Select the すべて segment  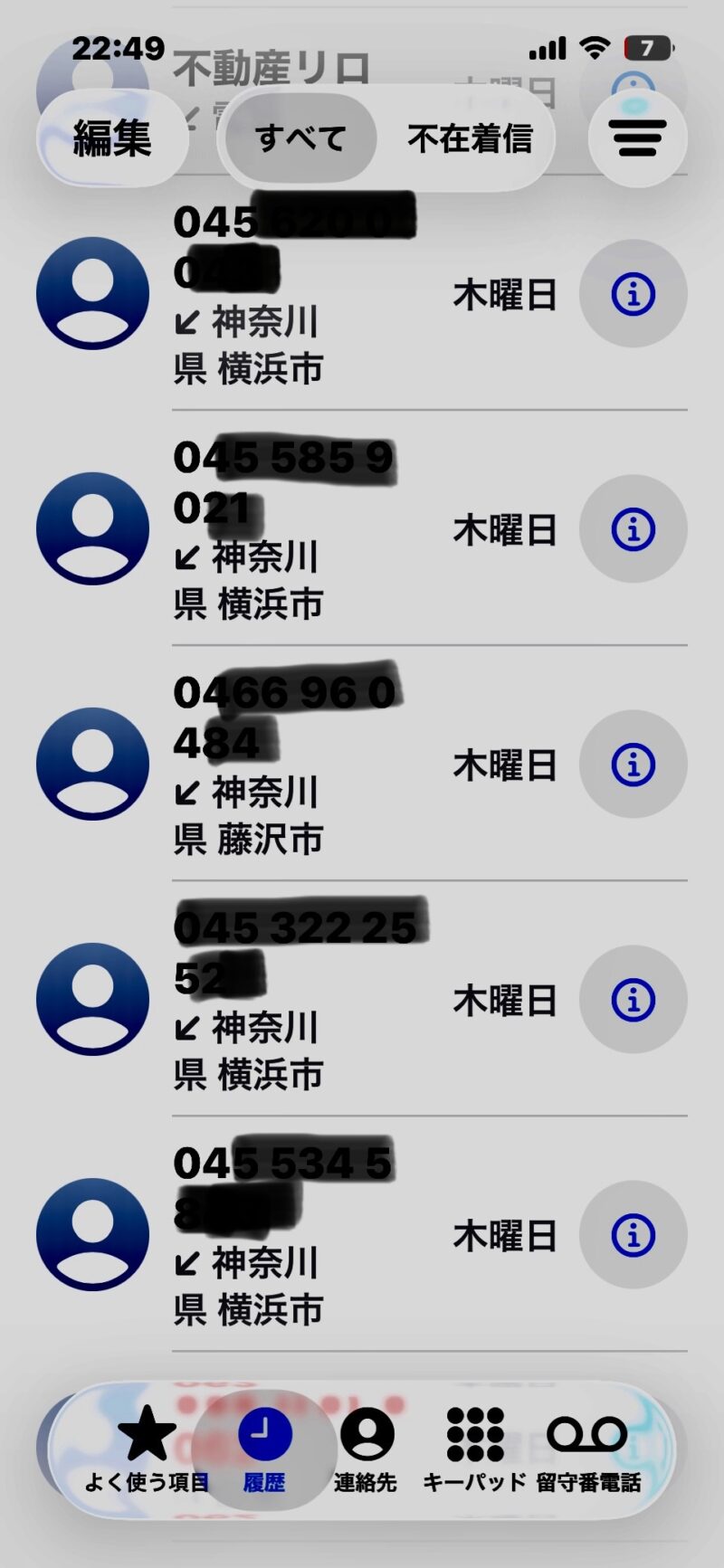coord(300,138)
